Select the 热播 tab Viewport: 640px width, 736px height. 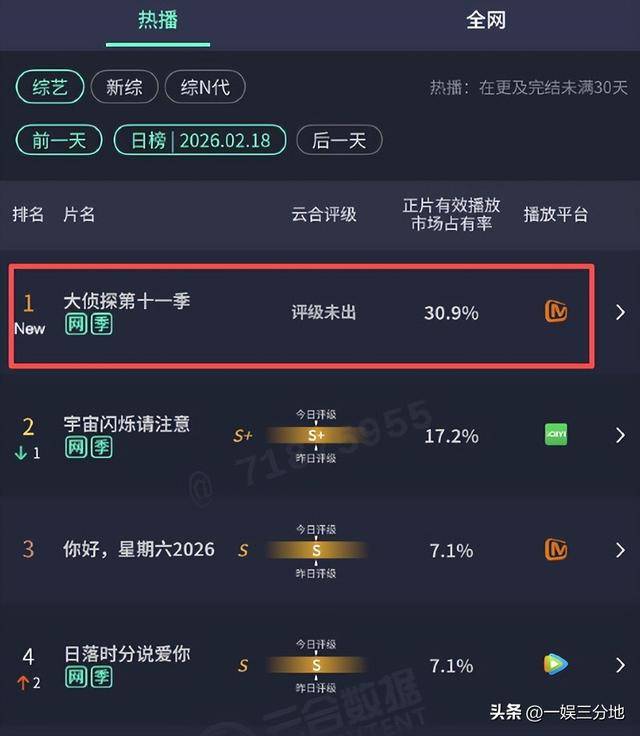coord(158,20)
